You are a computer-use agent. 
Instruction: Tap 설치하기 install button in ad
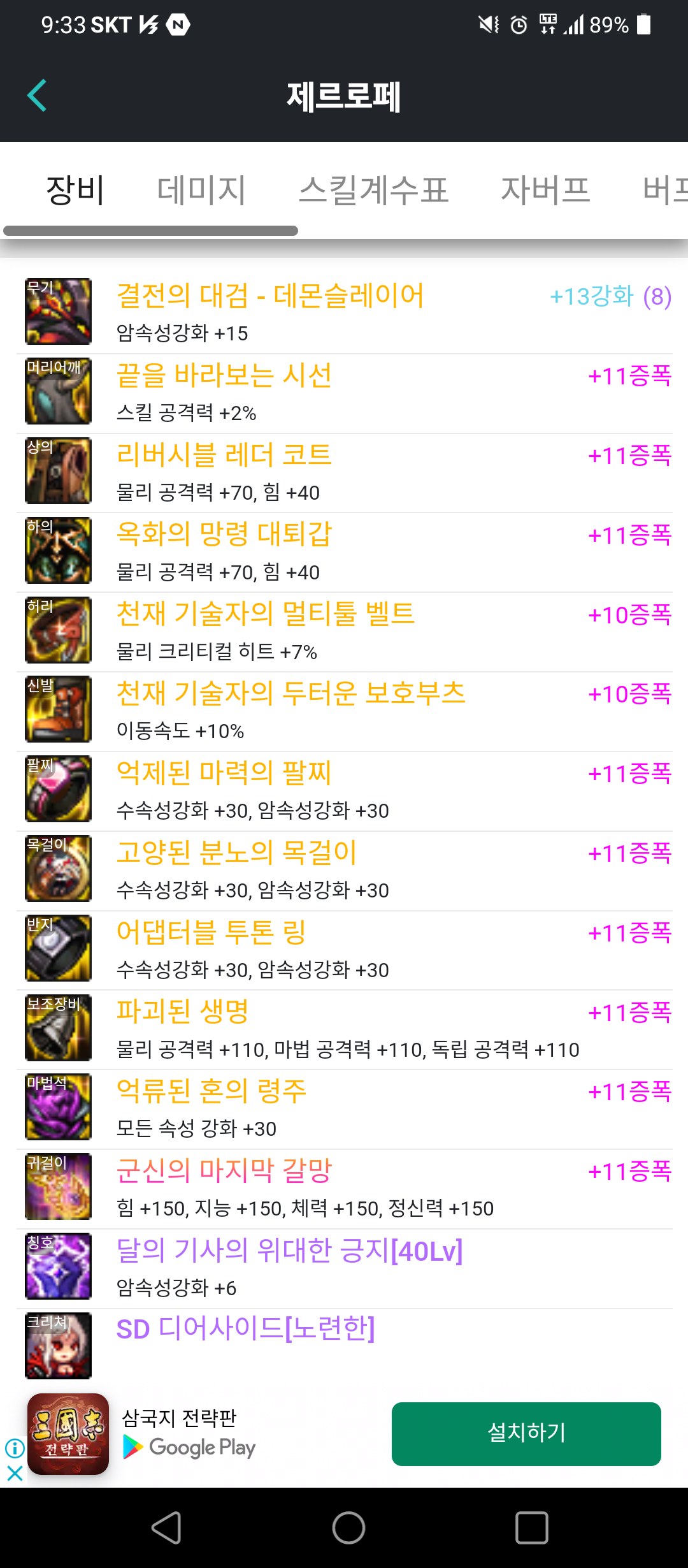[x=526, y=1434]
